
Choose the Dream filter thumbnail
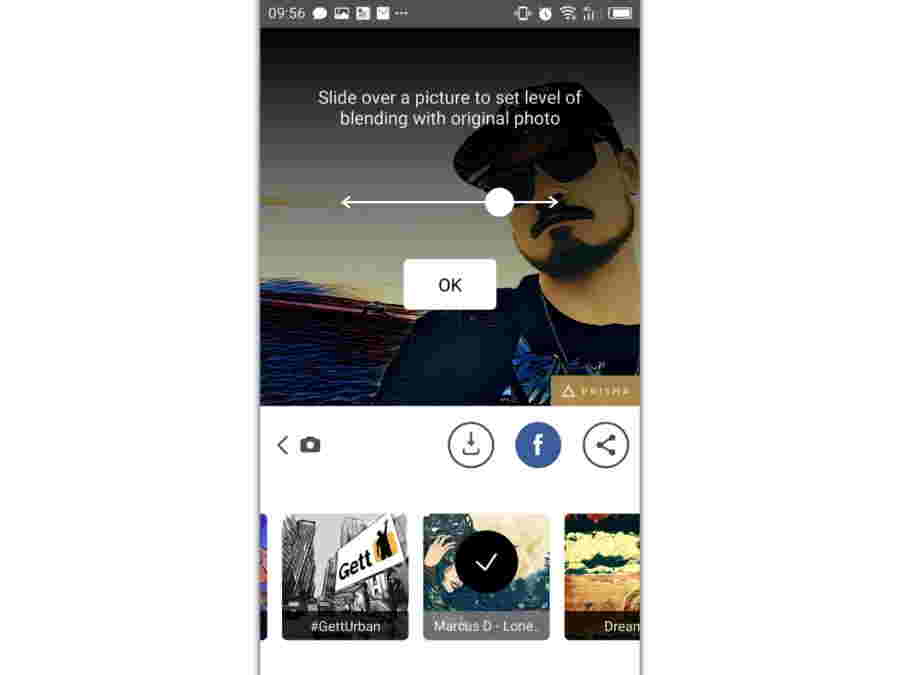click(x=602, y=575)
